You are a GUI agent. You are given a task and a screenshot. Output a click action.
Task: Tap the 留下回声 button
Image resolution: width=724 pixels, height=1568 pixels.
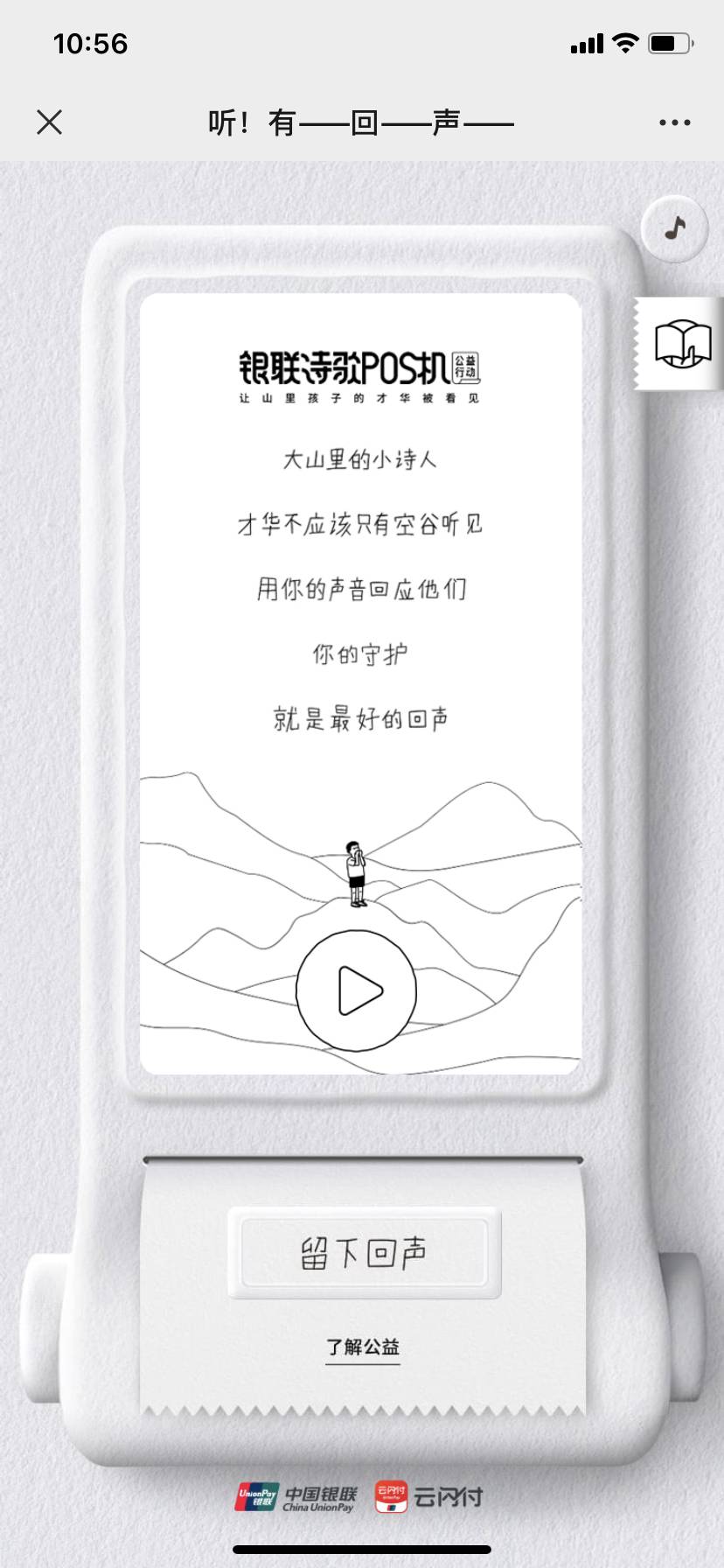(x=364, y=1253)
